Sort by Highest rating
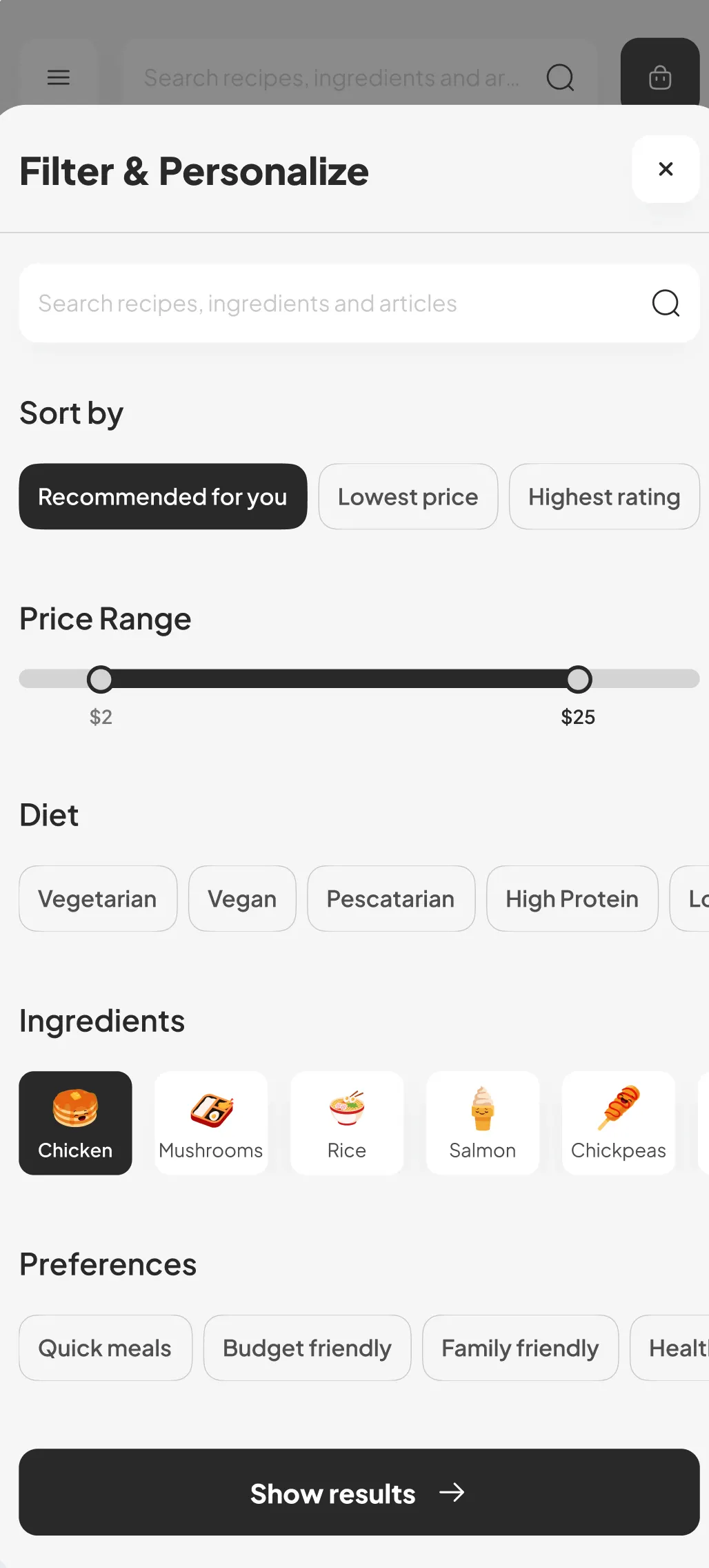The width and height of the screenshot is (709, 1568). pyautogui.click(x=604, y=497)
